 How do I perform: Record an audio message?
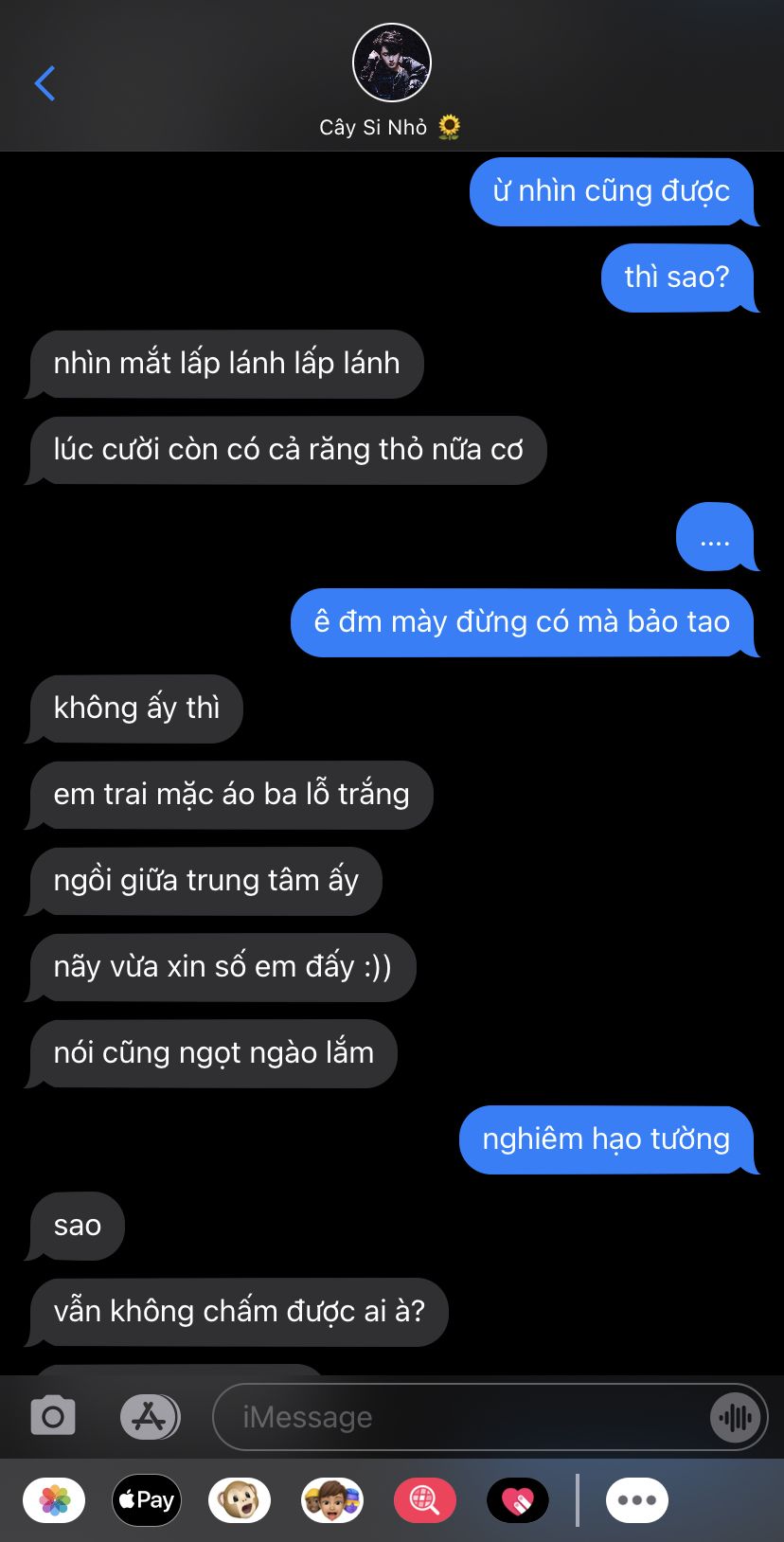(x=735, y=1417)
